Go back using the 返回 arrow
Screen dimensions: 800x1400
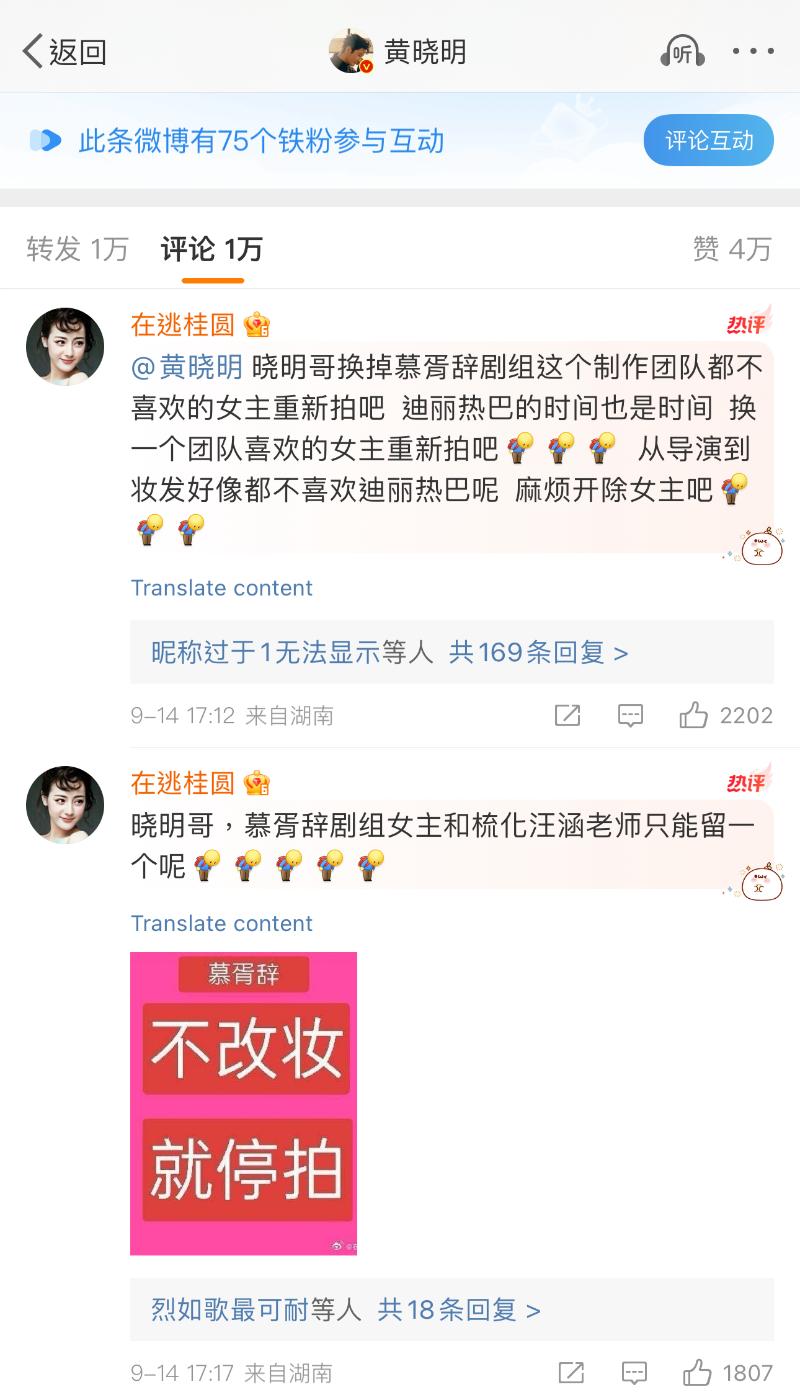point(62,51)
